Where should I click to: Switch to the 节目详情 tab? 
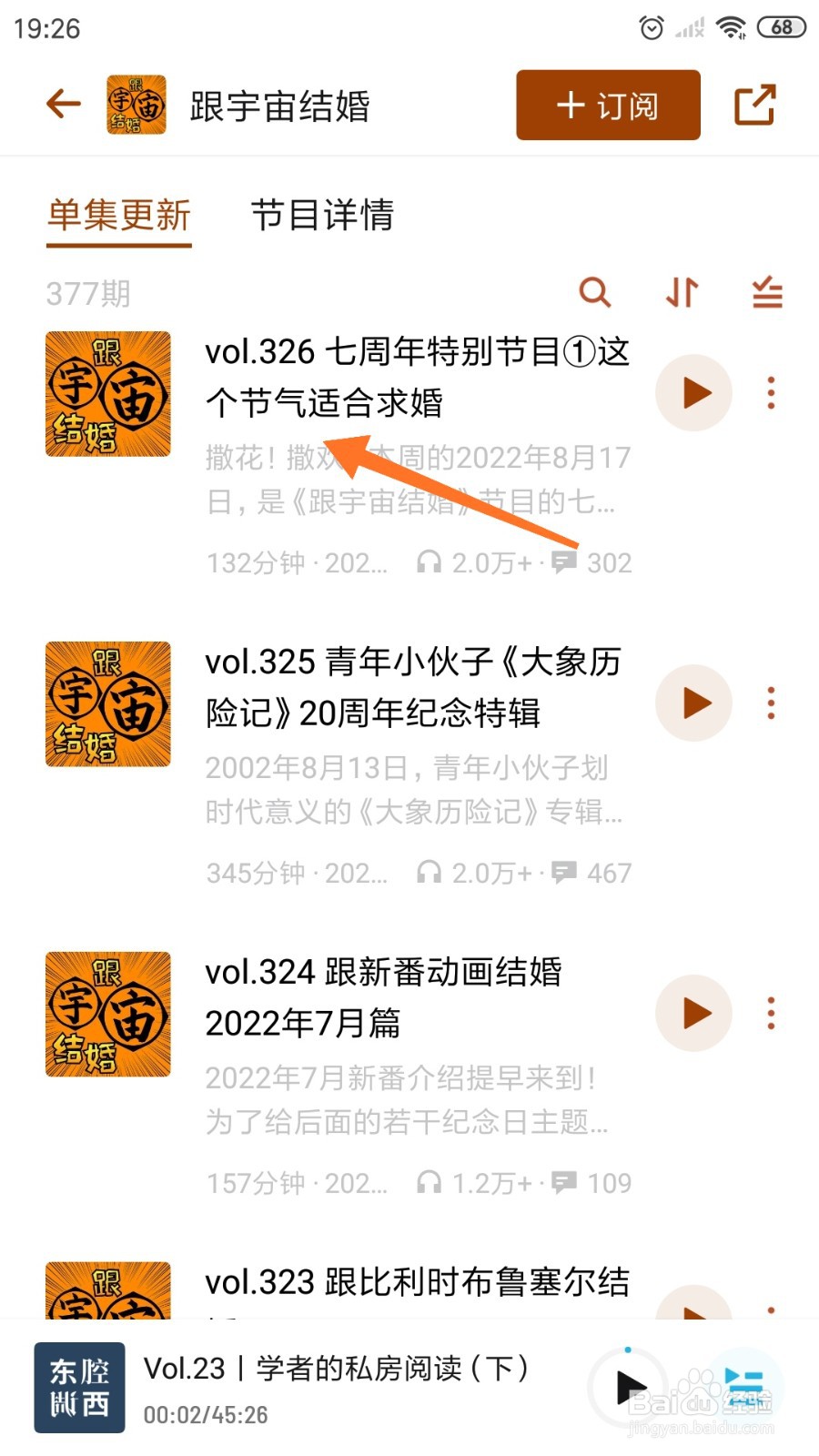coord(323,217)
